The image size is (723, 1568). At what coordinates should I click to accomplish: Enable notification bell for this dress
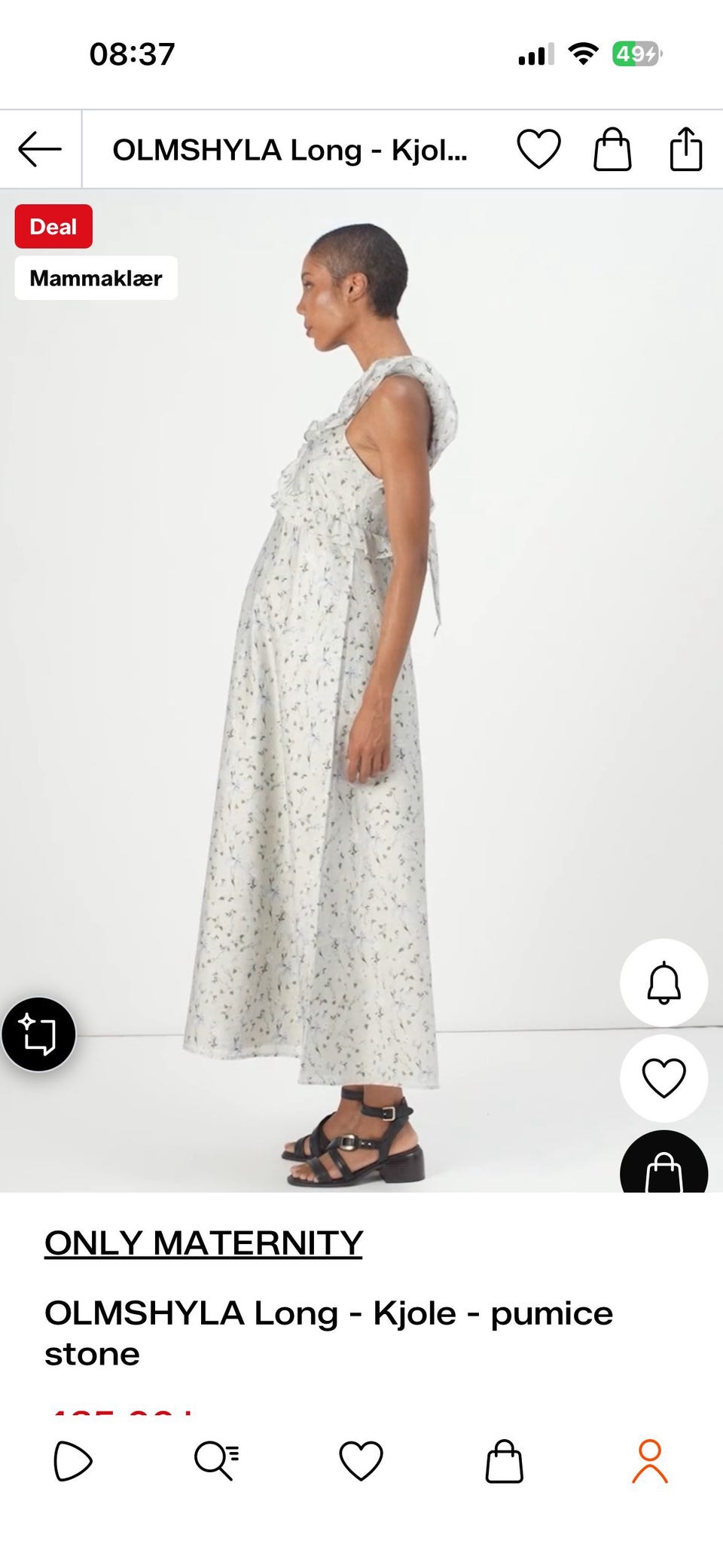click(664, 983)
